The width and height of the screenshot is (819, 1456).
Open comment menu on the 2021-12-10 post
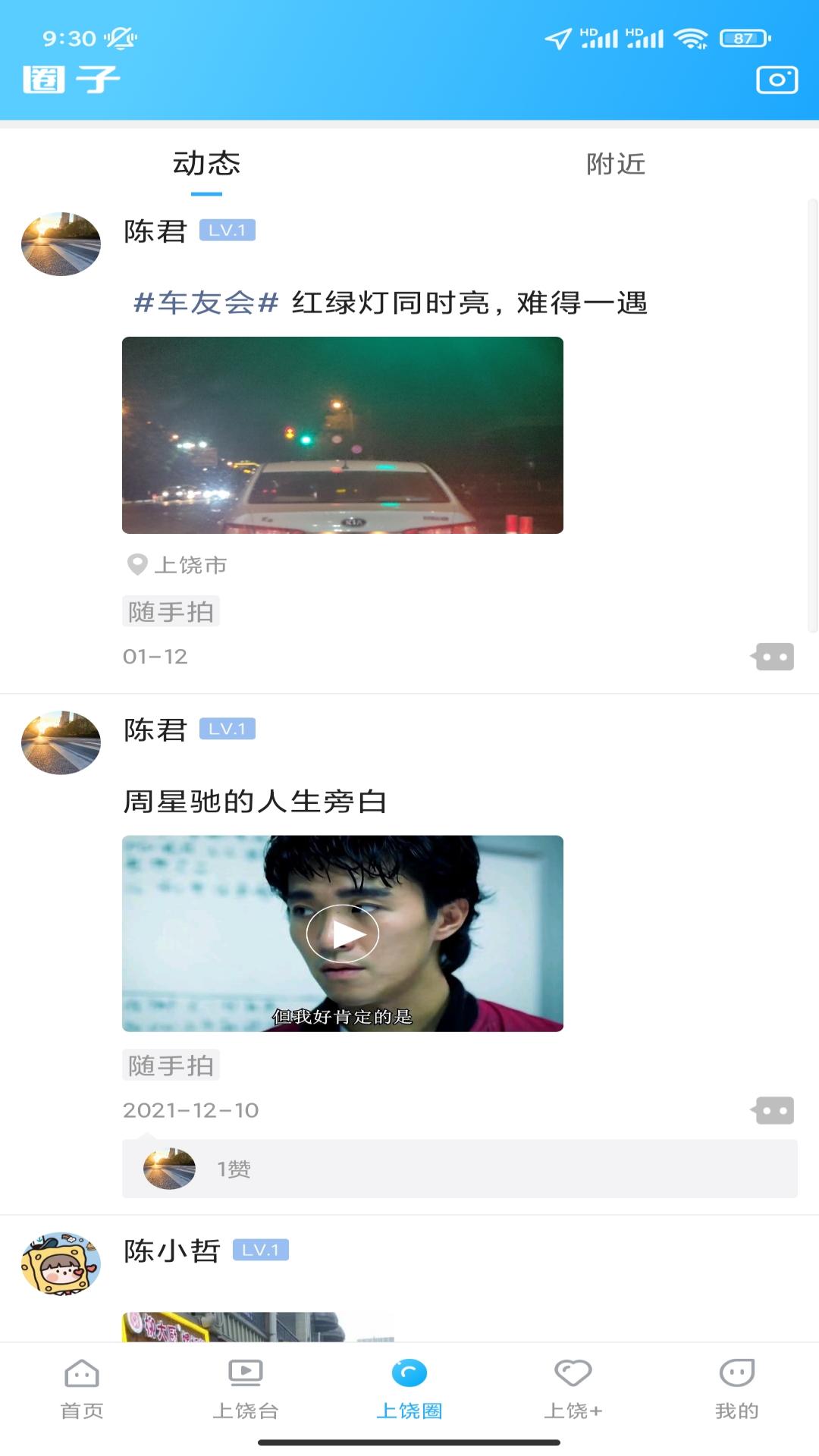pyautogui.click(x=773, y=1111)
